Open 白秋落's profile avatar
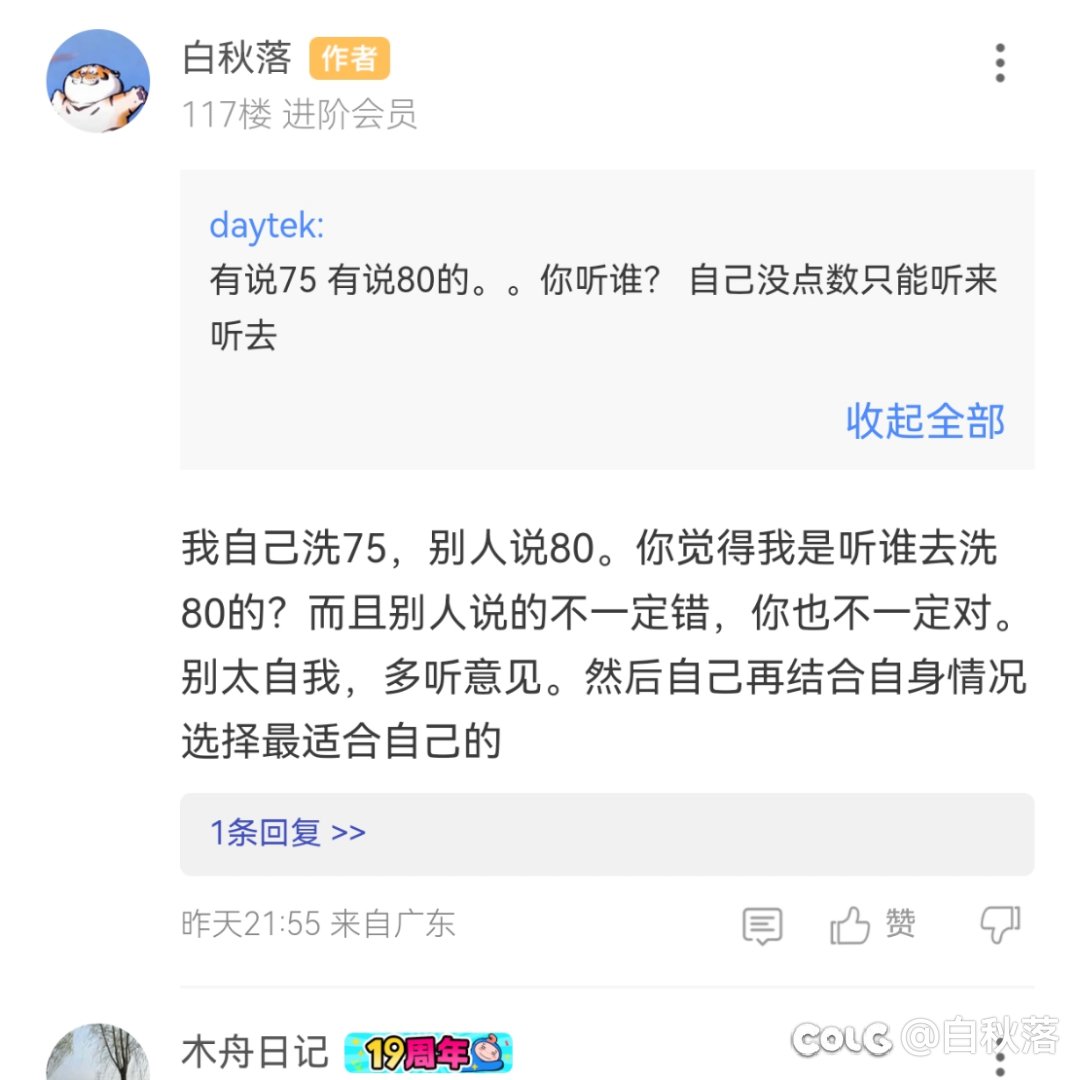The image size is (1080, 1080). click(x=98, y=81)
